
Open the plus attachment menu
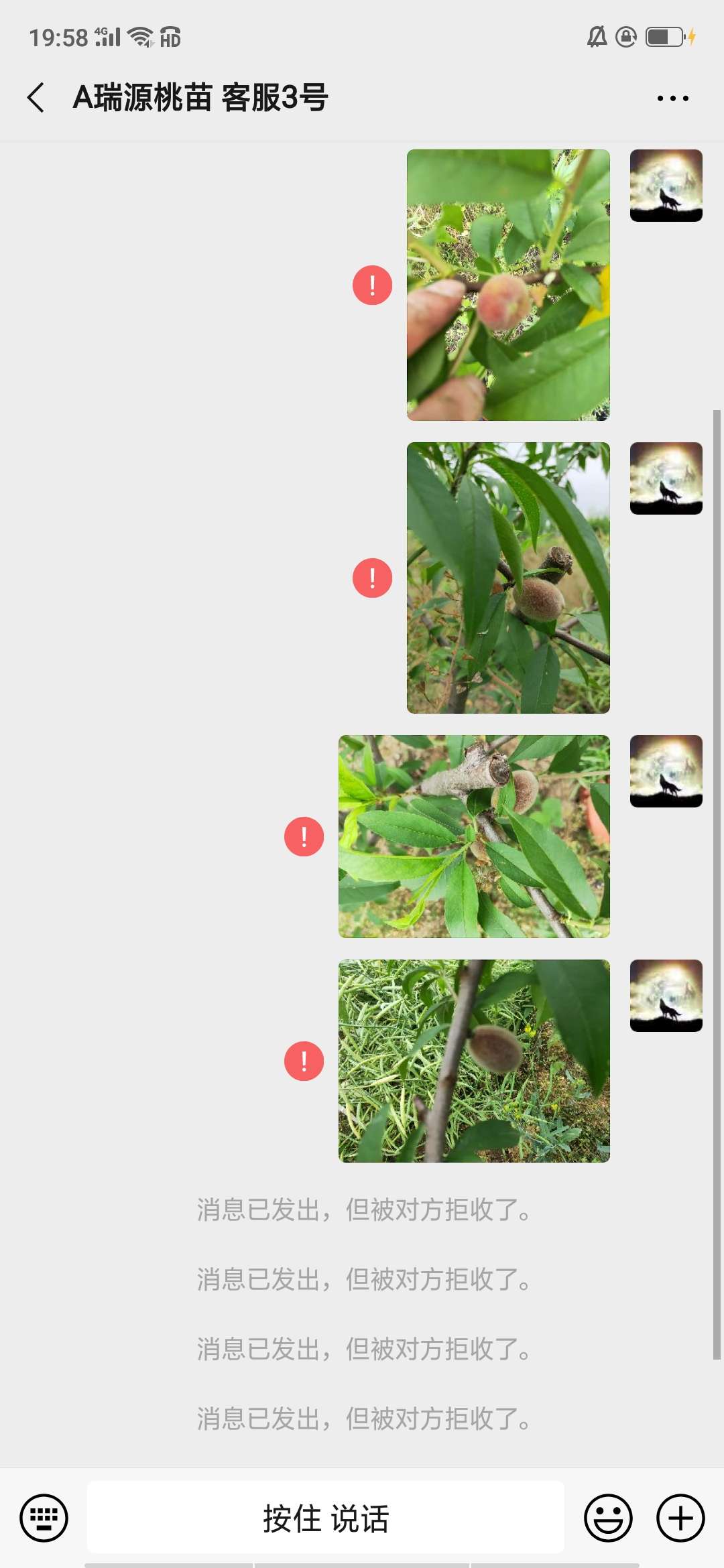(x=680, y=1518)
